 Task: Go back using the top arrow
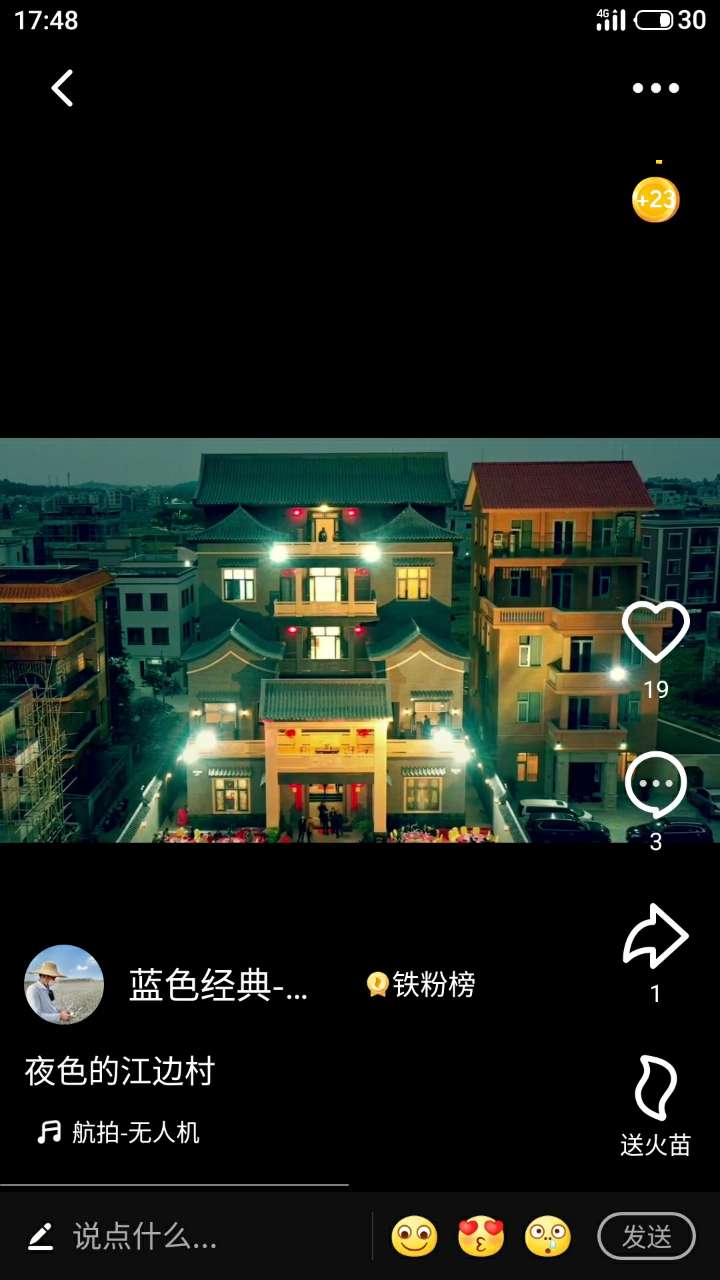(x=62, y=88)
